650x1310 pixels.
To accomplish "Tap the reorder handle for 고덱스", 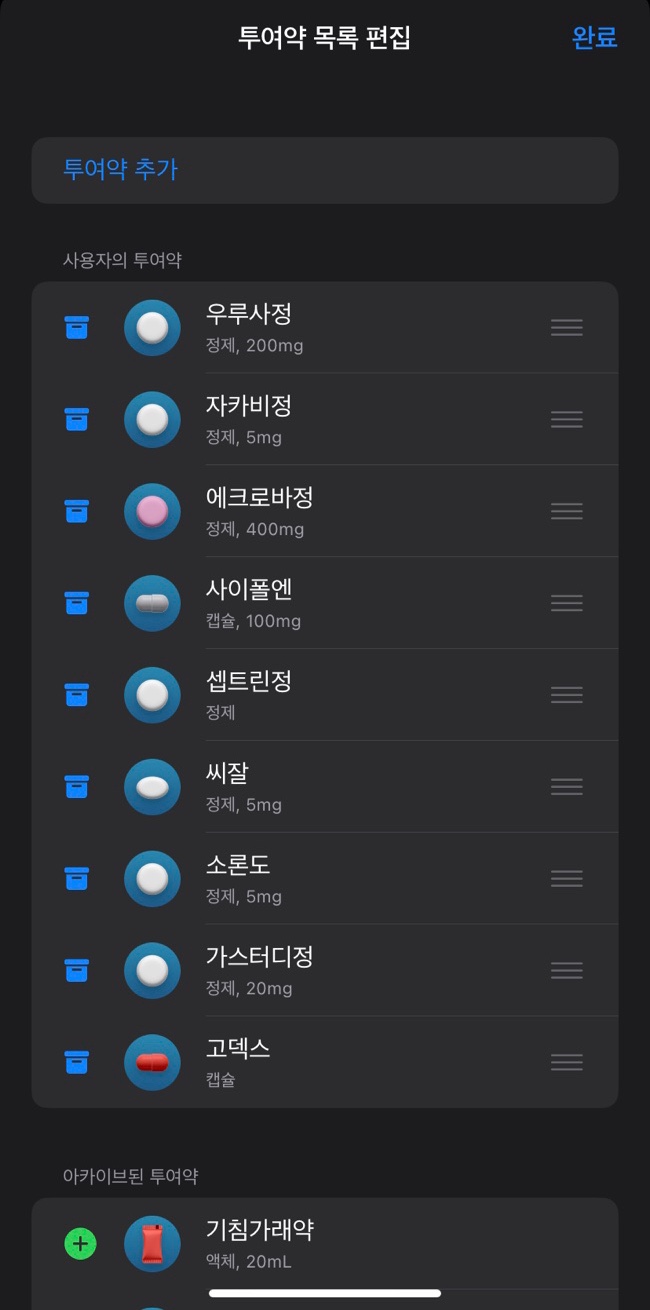I will (x=567, y=1063).
